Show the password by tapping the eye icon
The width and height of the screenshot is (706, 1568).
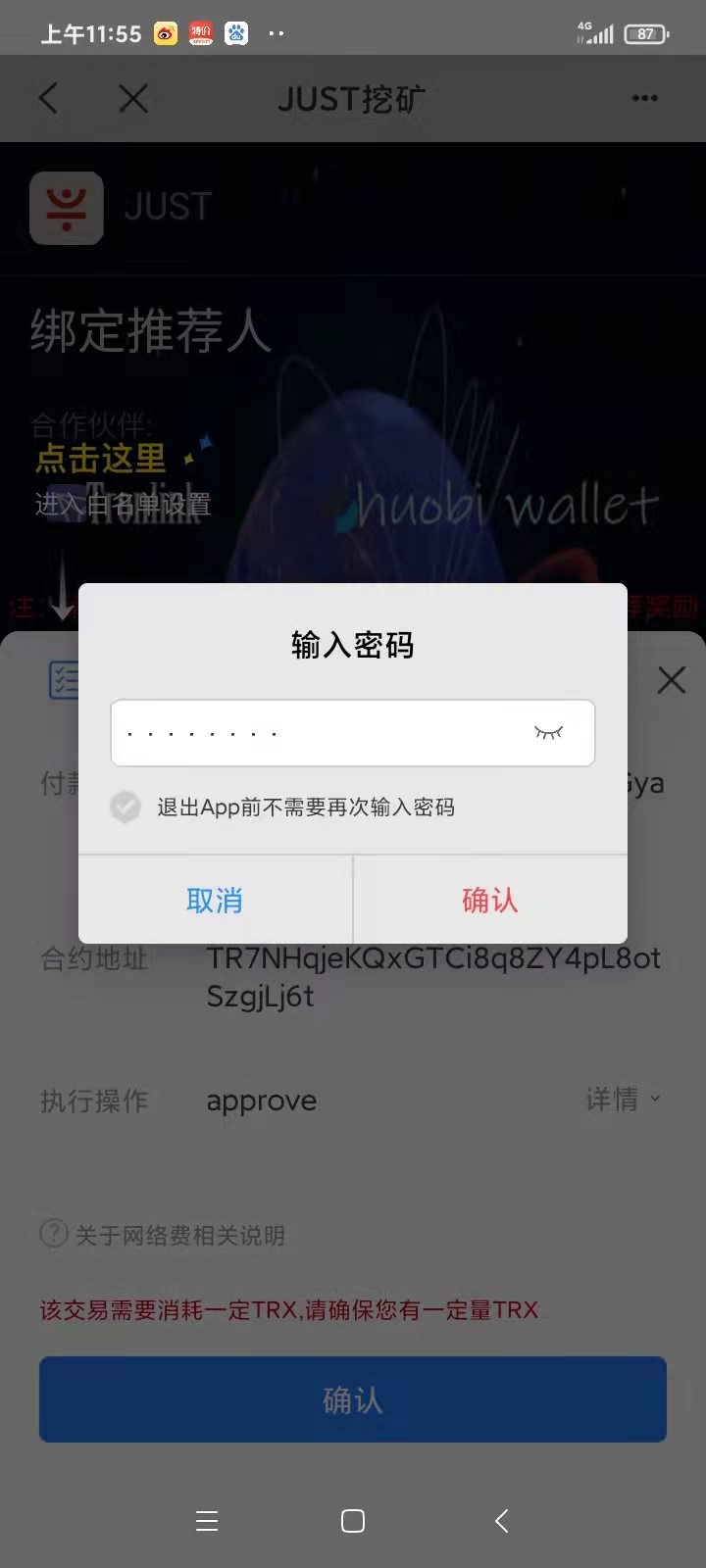(548, 732)
